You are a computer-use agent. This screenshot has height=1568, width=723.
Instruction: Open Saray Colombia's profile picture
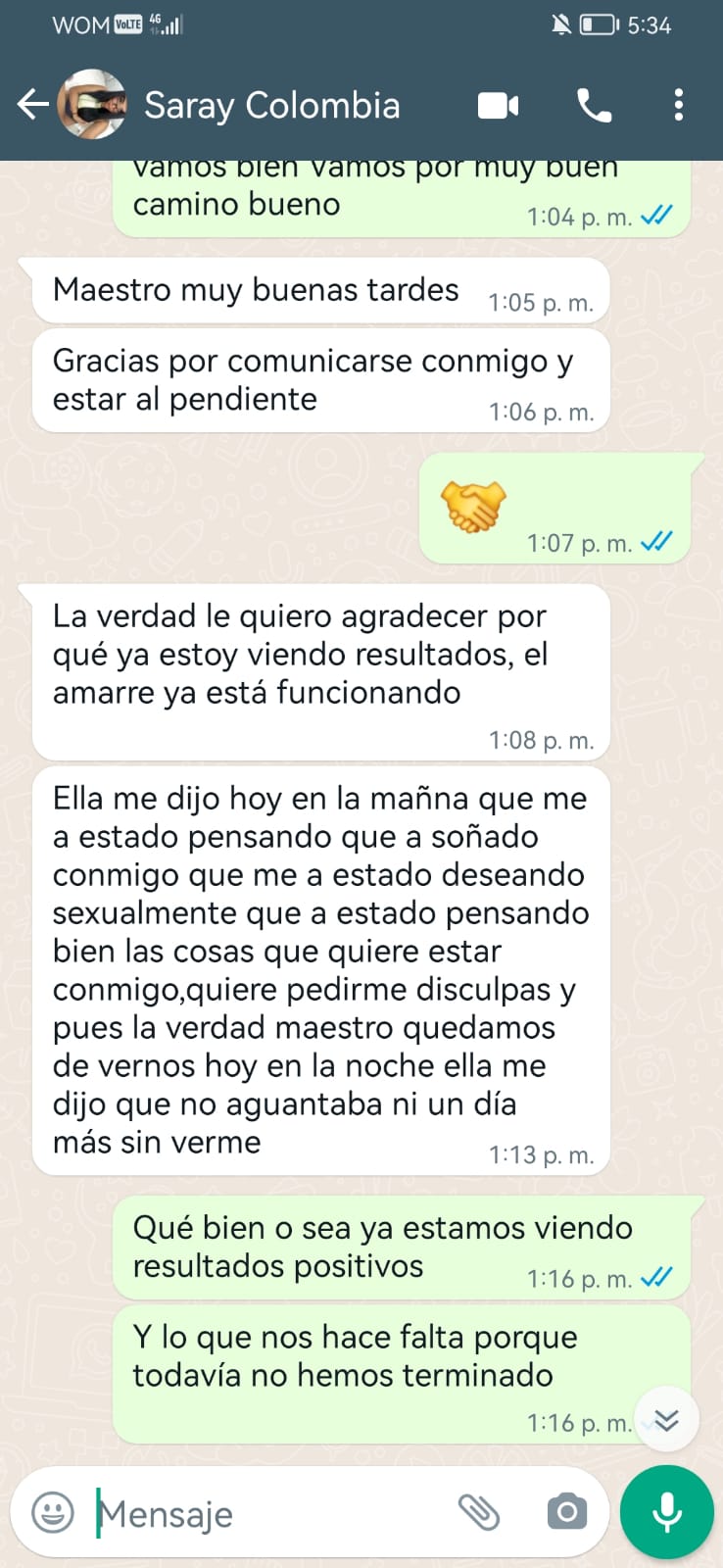(92, 105)
